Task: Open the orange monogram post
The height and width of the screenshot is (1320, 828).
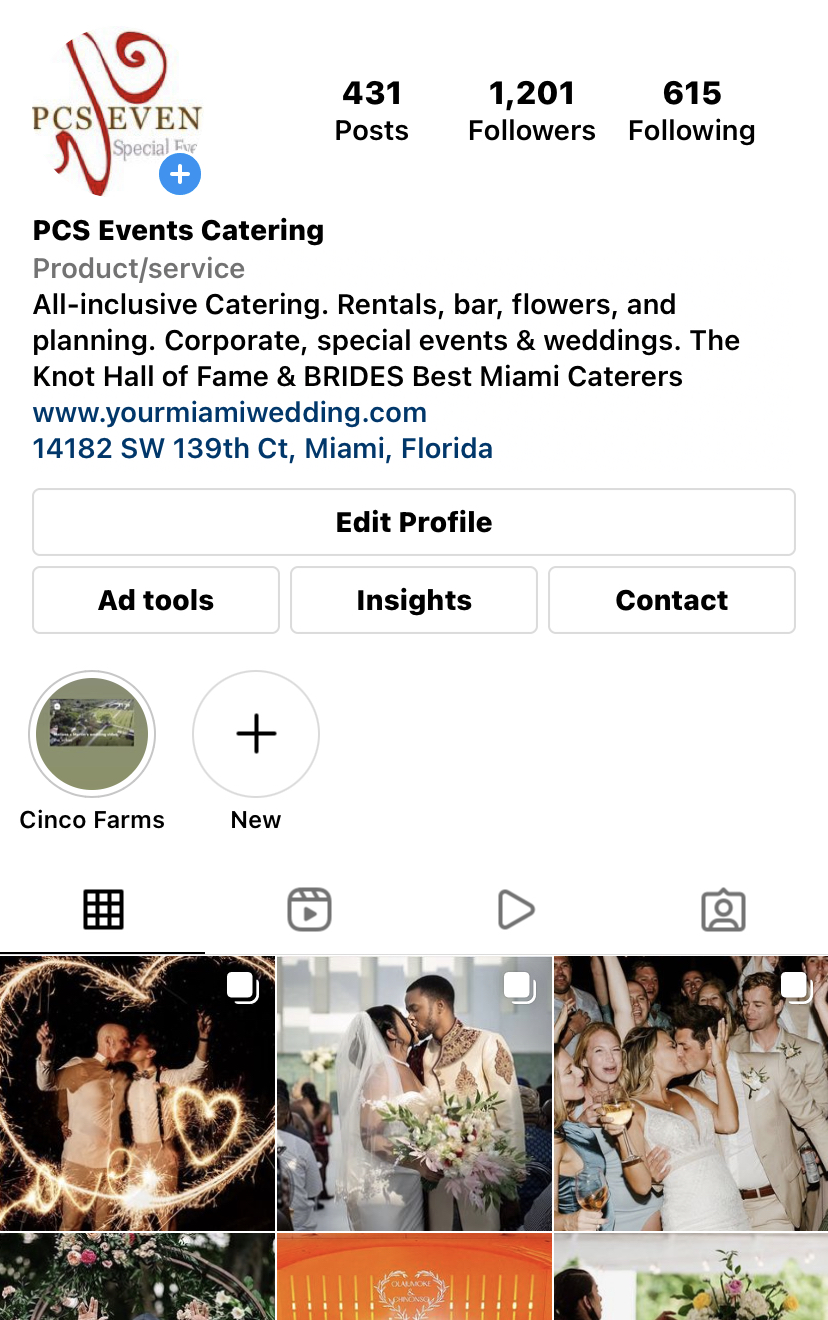Action: (x=414, y=1278)
